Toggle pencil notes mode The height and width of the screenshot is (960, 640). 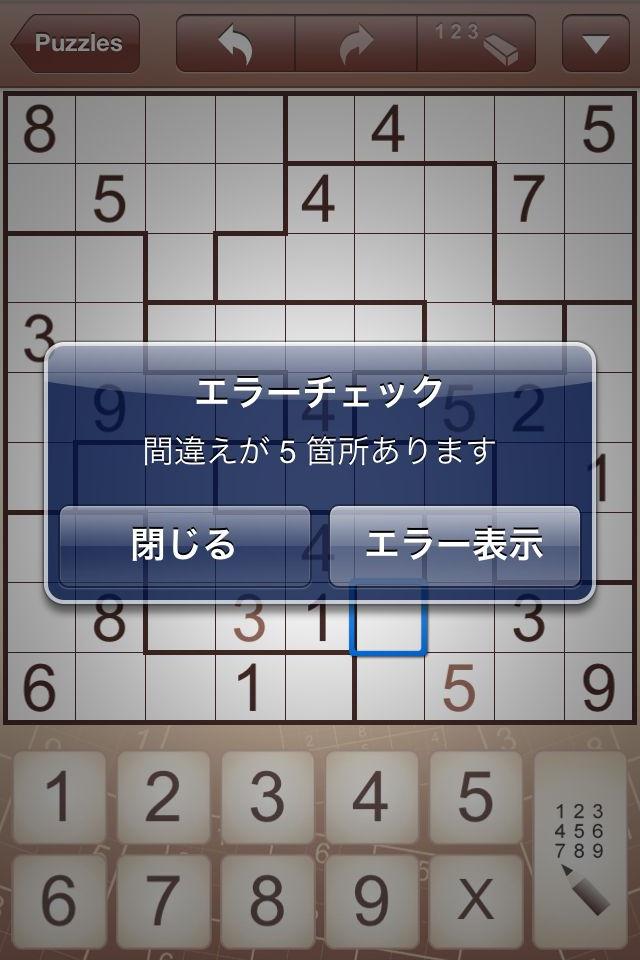583,848
